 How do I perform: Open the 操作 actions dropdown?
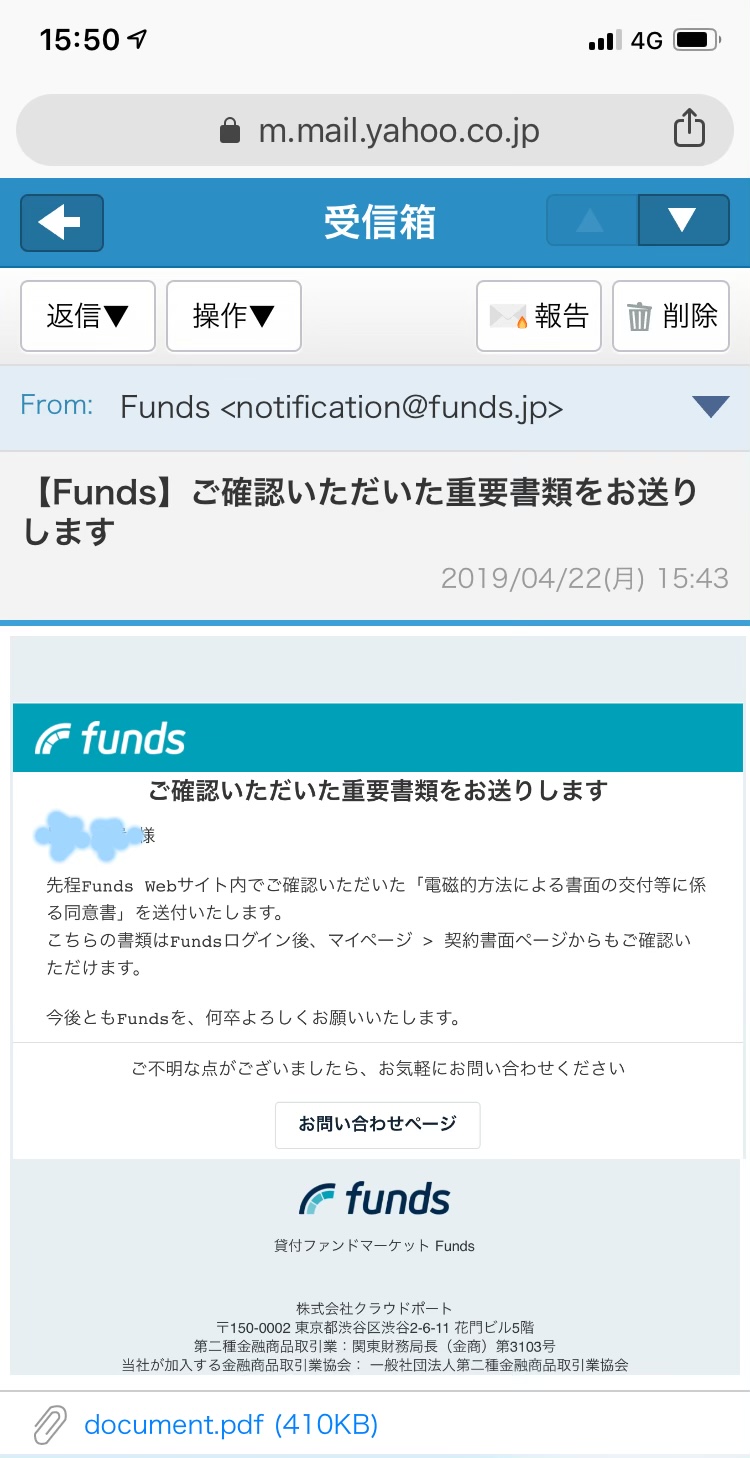coord(233,316)
